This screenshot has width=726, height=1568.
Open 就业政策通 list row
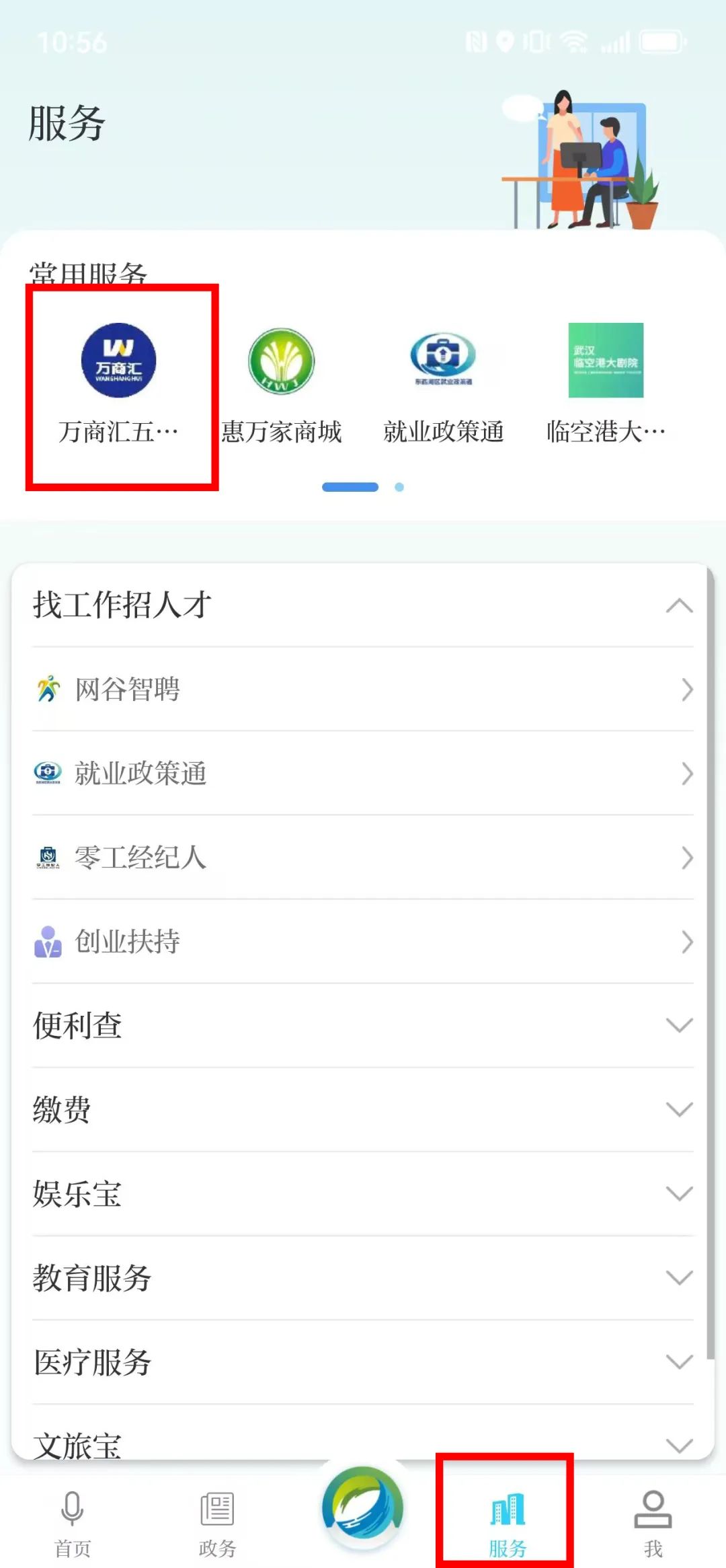tap(363, 774)
